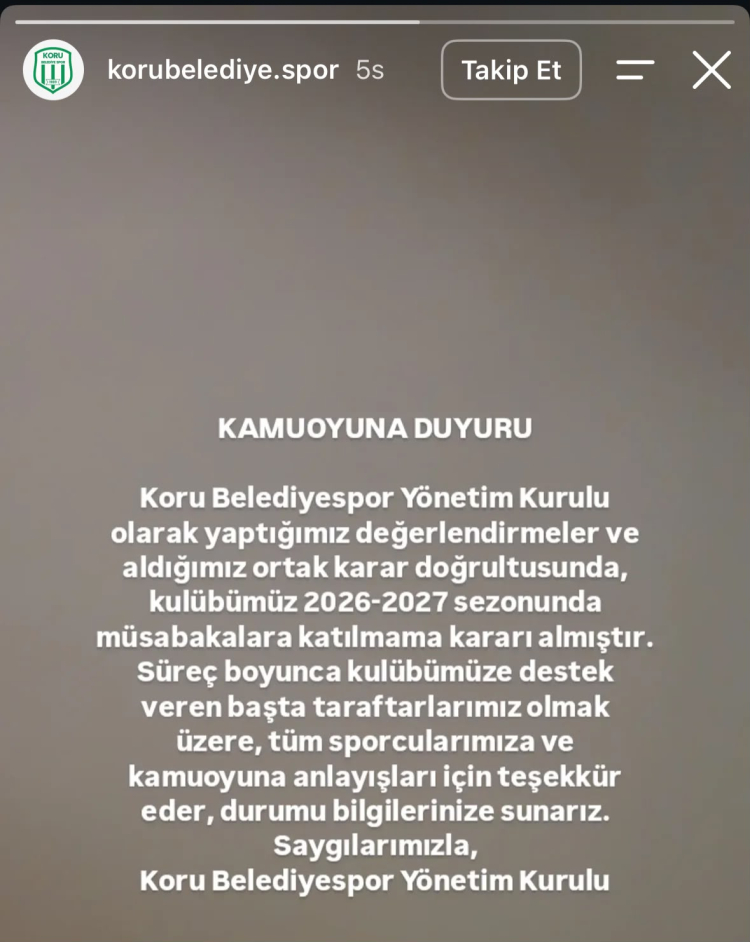Tap the korubelediye.spor username
Screen dimensions: 750x942
(223, 70)
